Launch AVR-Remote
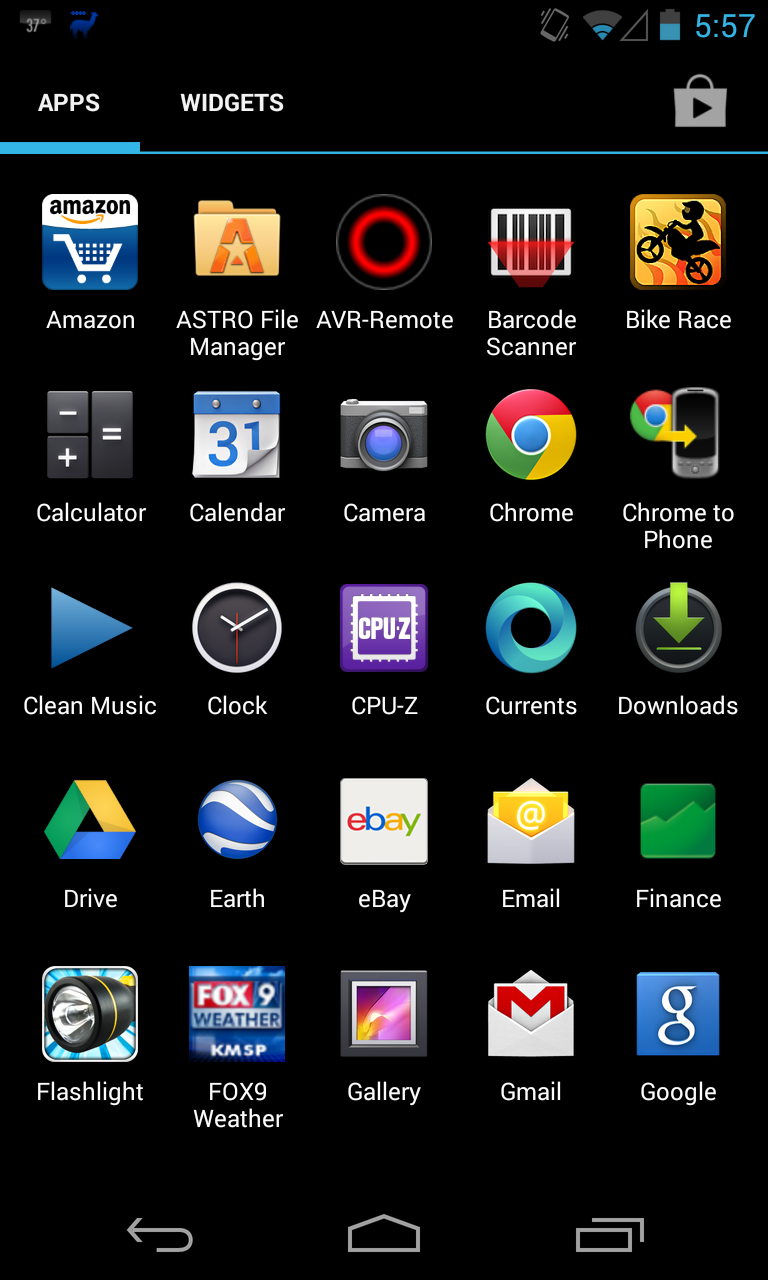This screenshot has height=1280, width=768. [384, 262]
